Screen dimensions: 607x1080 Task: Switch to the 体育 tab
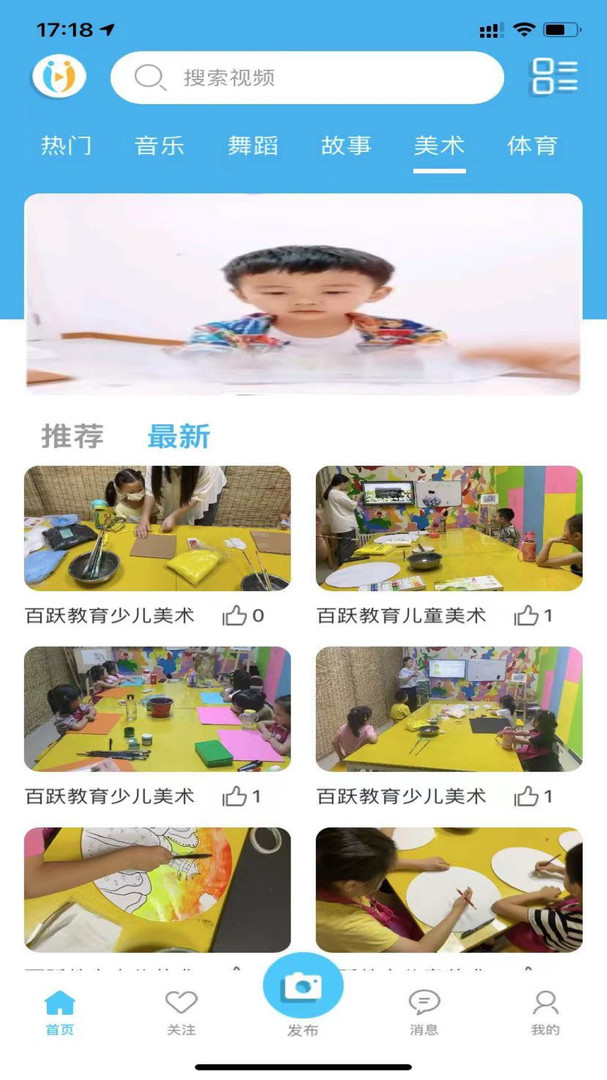[532, 145]
